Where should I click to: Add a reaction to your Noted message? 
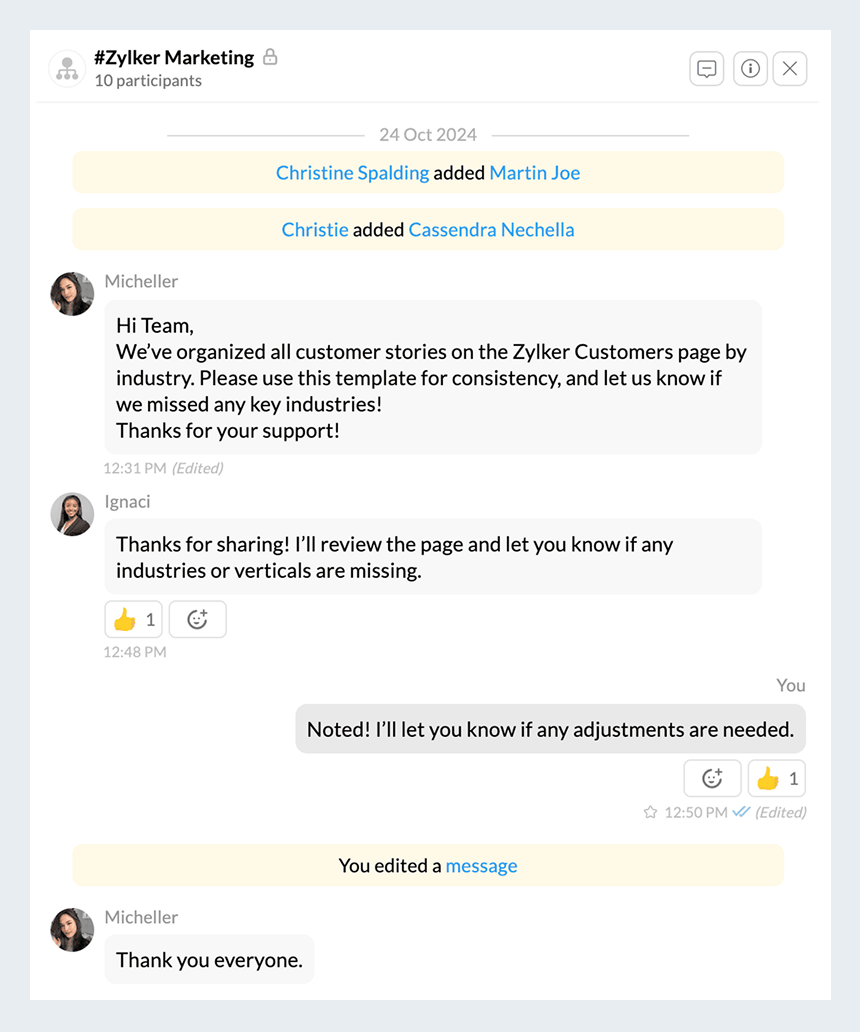point(712,779)
